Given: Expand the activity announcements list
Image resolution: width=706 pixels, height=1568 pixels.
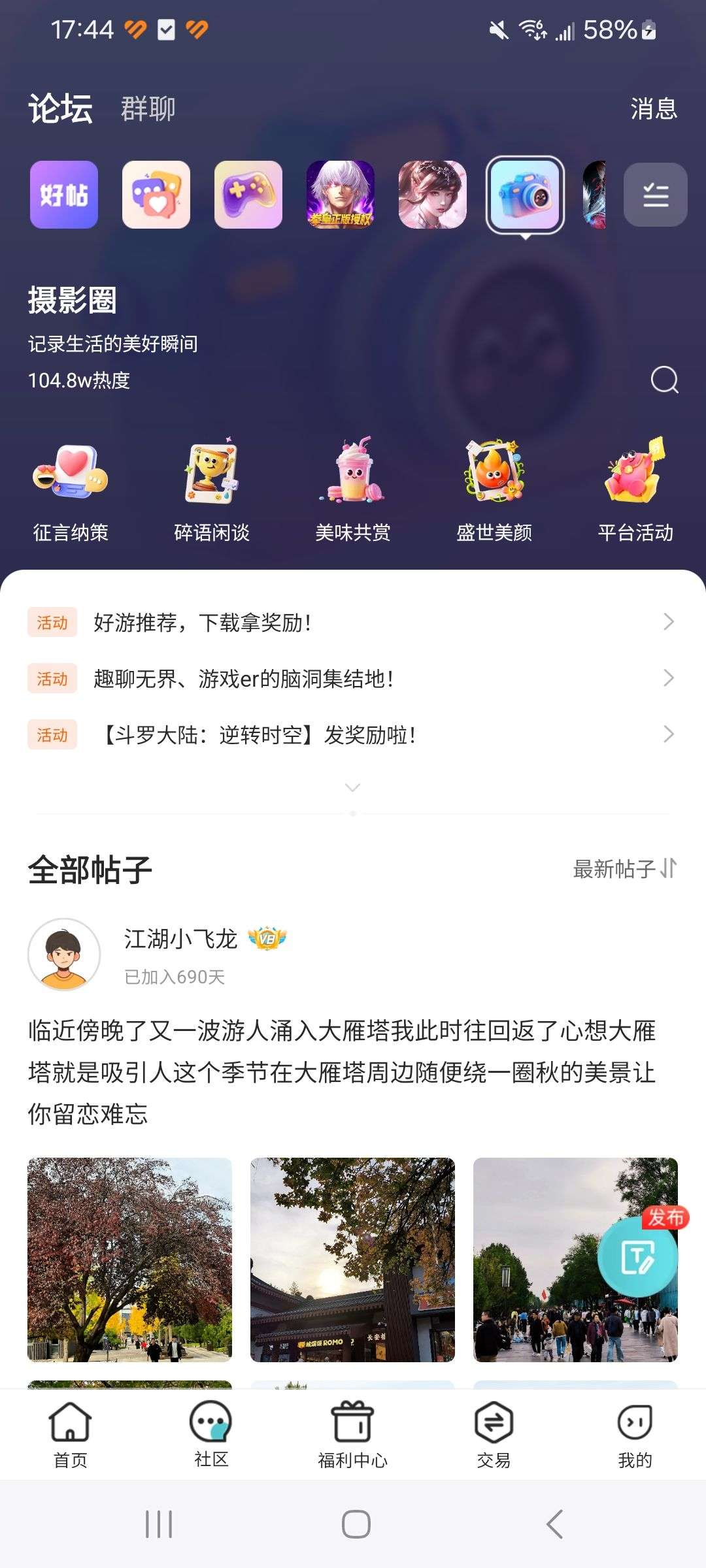Looking at the screenshot, I should 353,788.
